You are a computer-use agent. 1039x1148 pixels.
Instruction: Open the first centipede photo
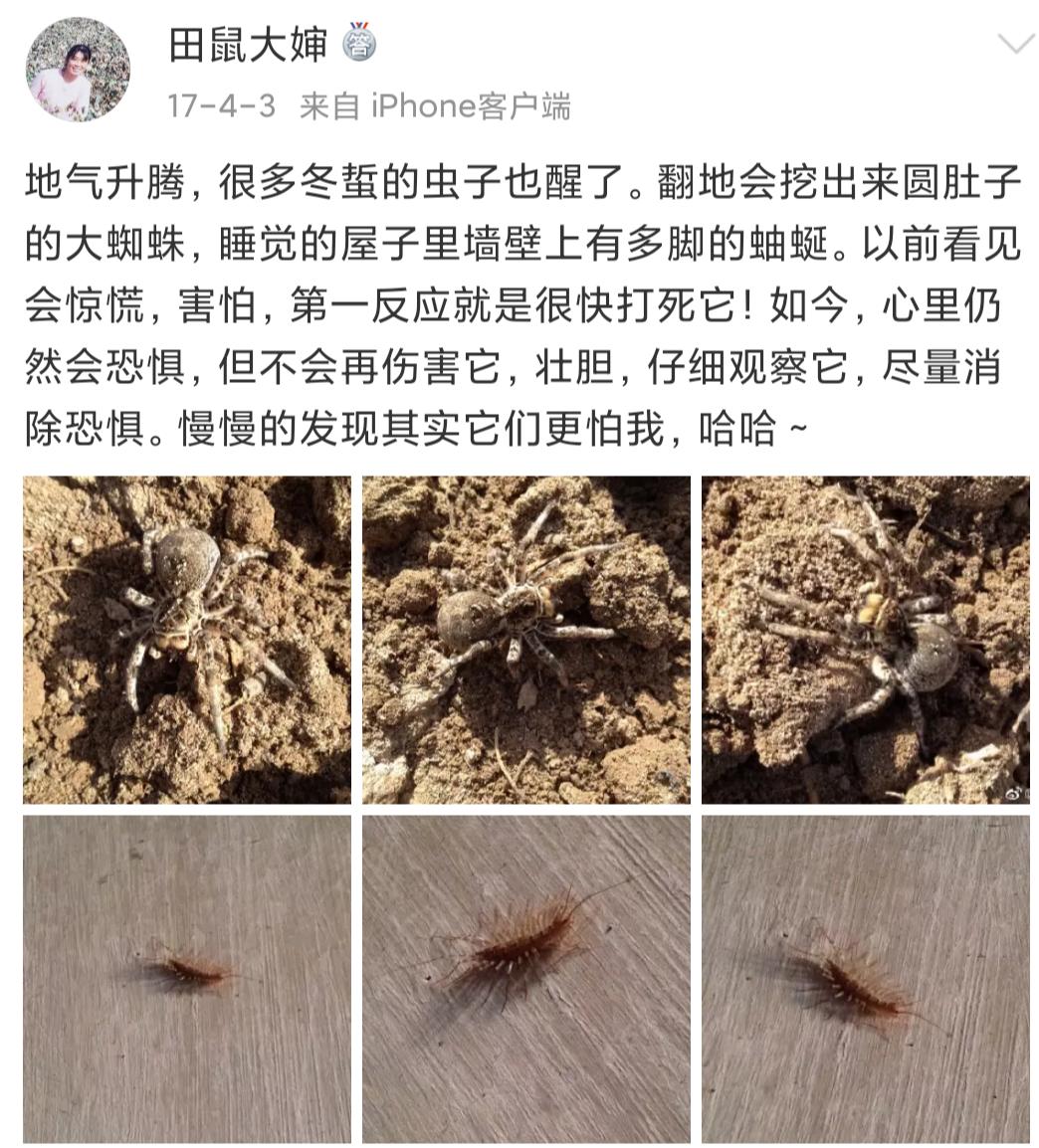tap(187, 980)
